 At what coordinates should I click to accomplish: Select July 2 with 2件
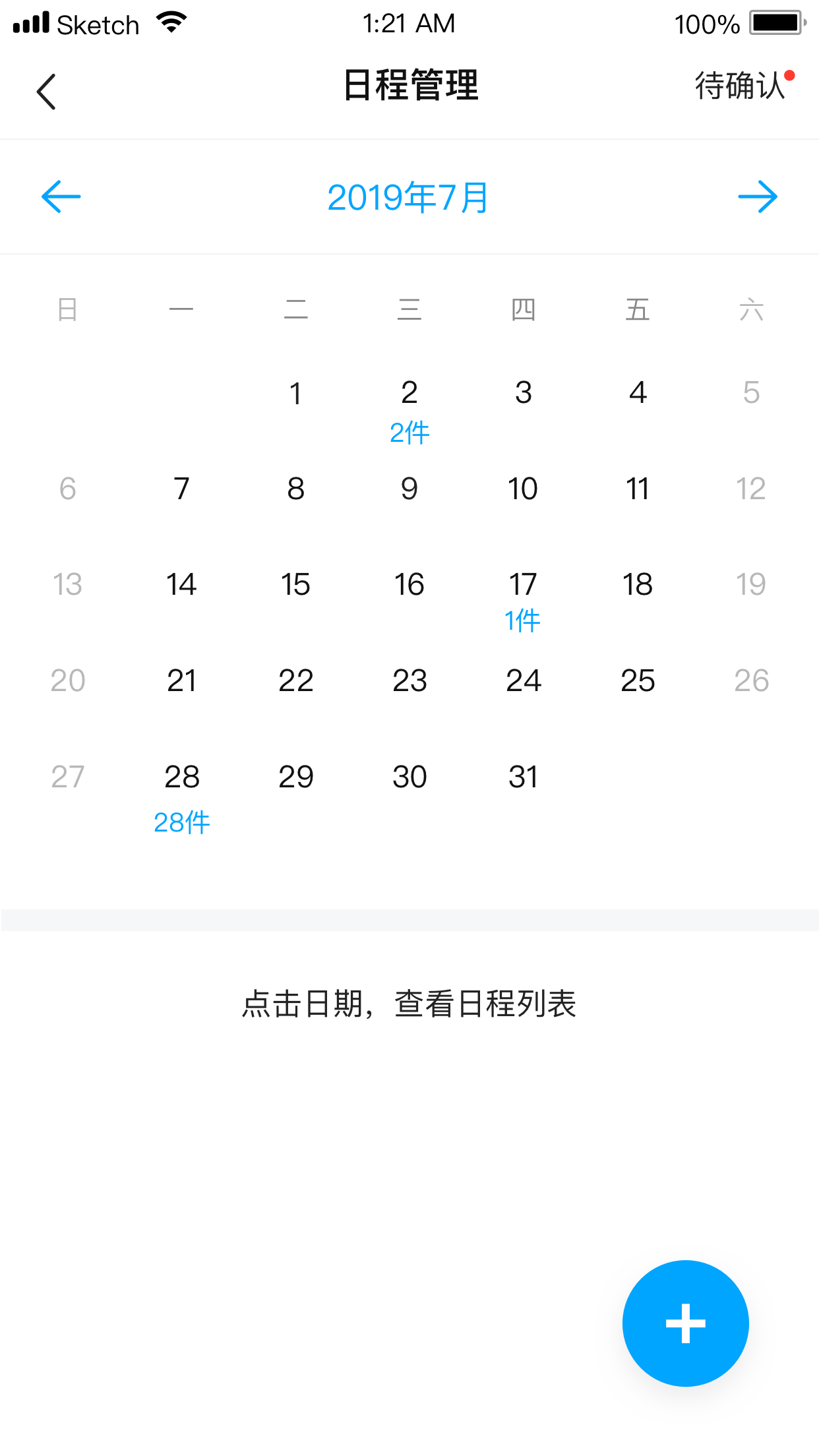(409, 409)
